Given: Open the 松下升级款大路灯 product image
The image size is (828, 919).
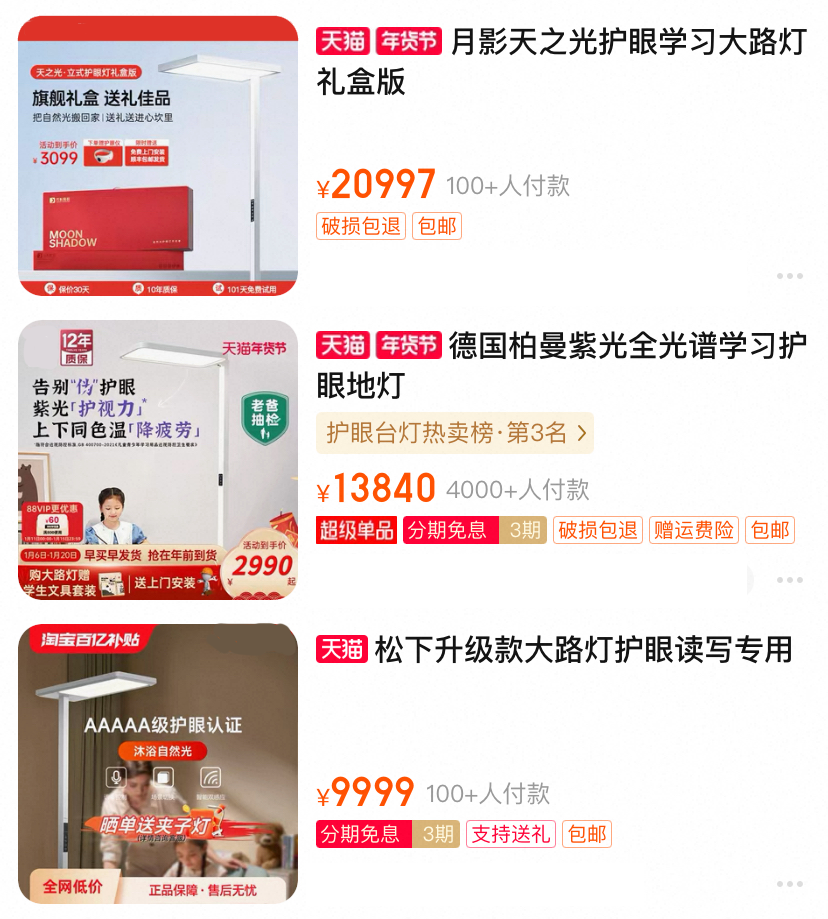Looking at the screenshot, I should (158, 763).
